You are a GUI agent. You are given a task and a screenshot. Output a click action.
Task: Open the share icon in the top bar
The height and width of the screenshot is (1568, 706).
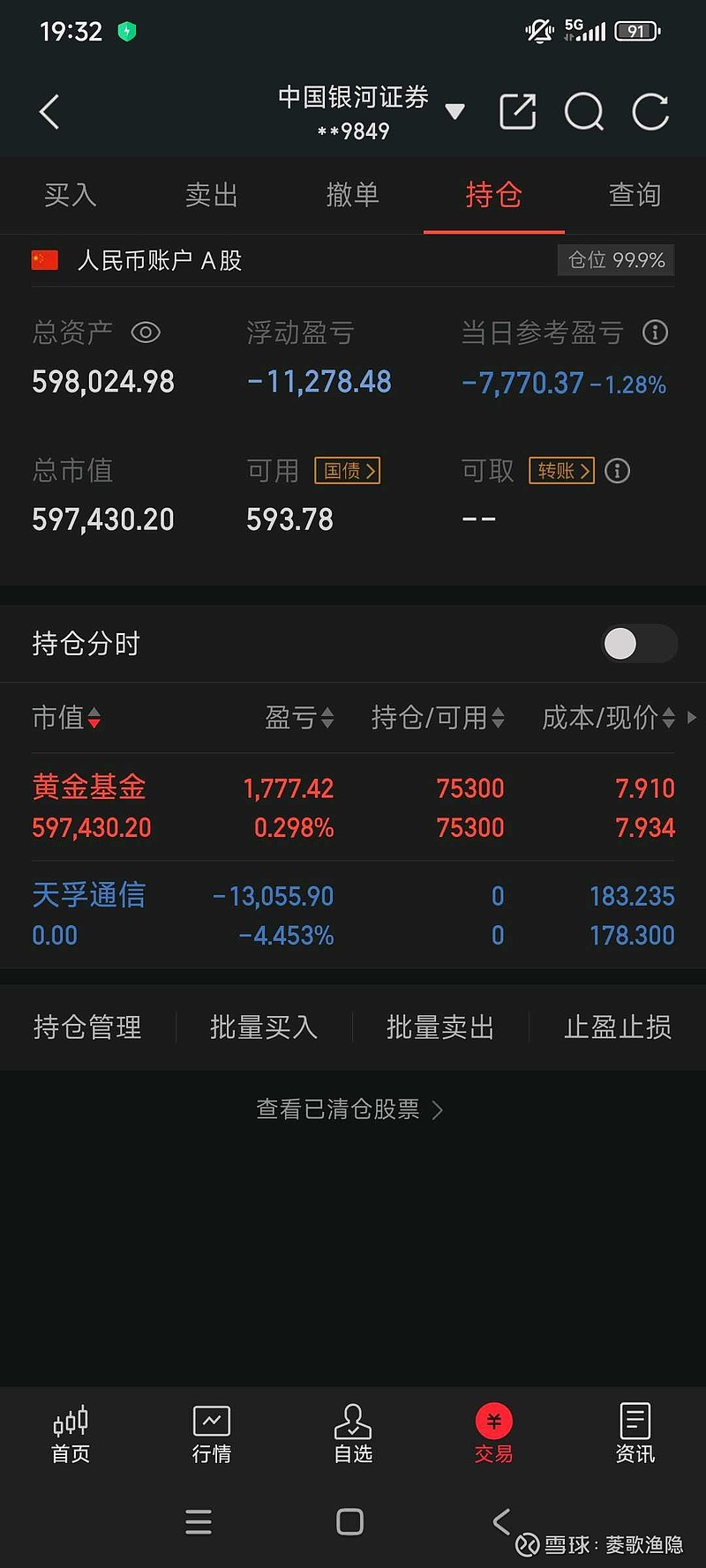tap(517, 112)
